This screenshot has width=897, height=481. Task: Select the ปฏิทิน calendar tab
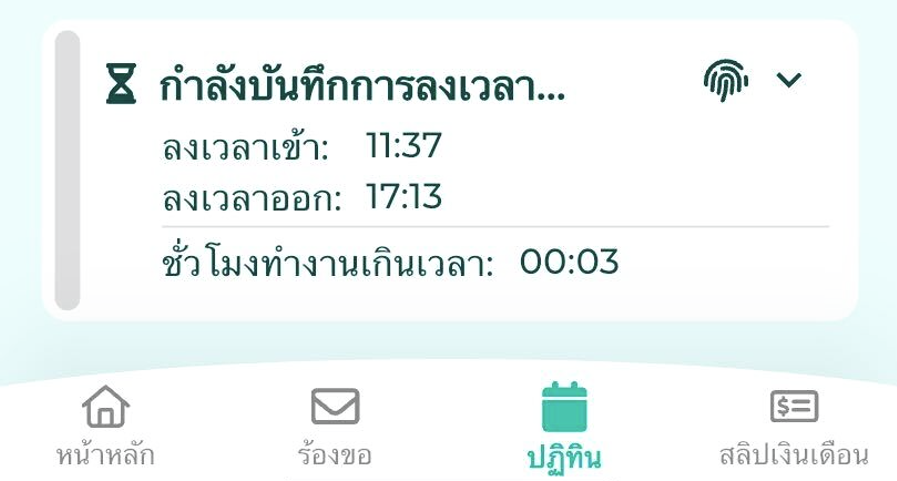point(565,426)
